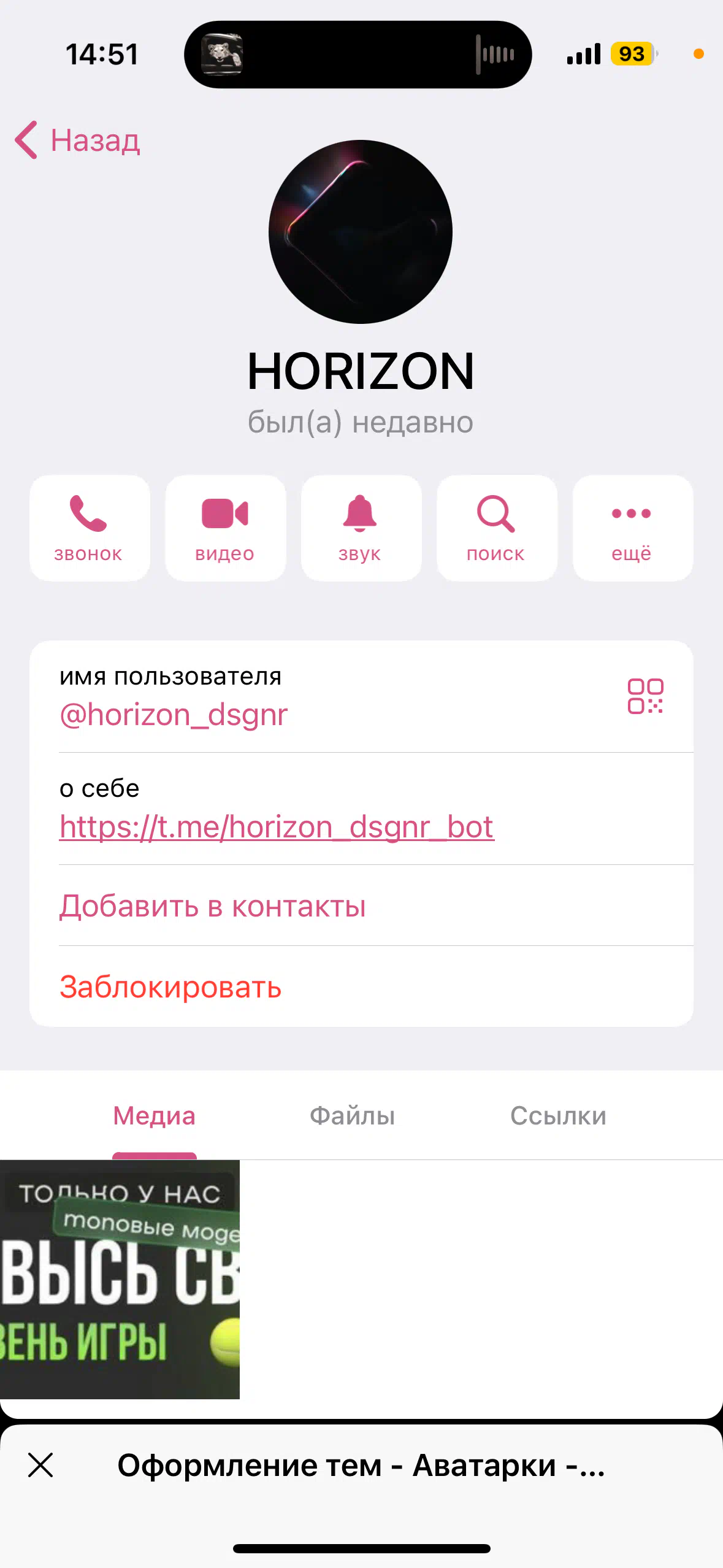Open the t.me/horizon_dsgnr_bot link
The width and height of the screenshot is (723, 1568).
[x=277, y=827]
